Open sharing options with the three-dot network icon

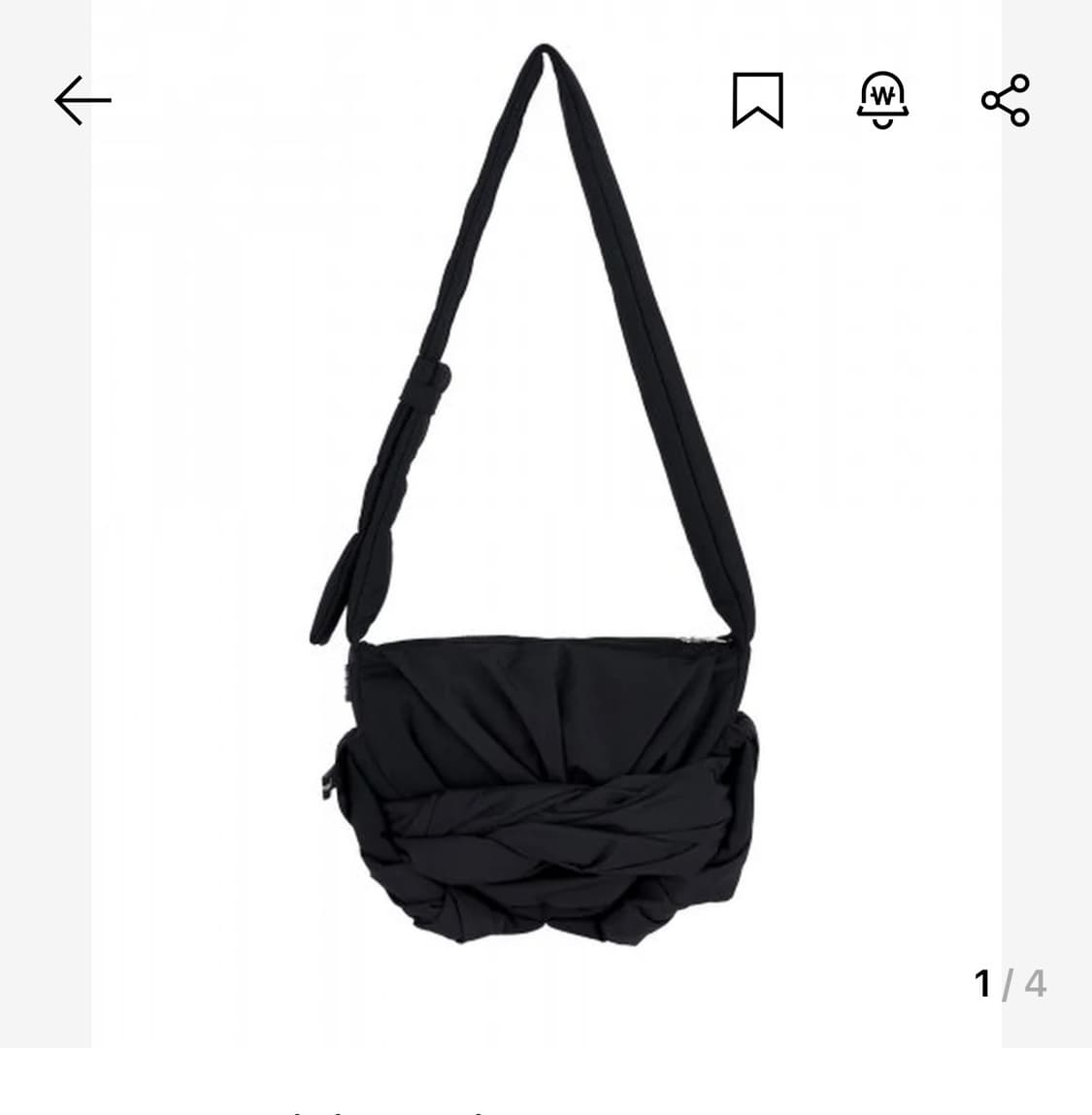1007,101
